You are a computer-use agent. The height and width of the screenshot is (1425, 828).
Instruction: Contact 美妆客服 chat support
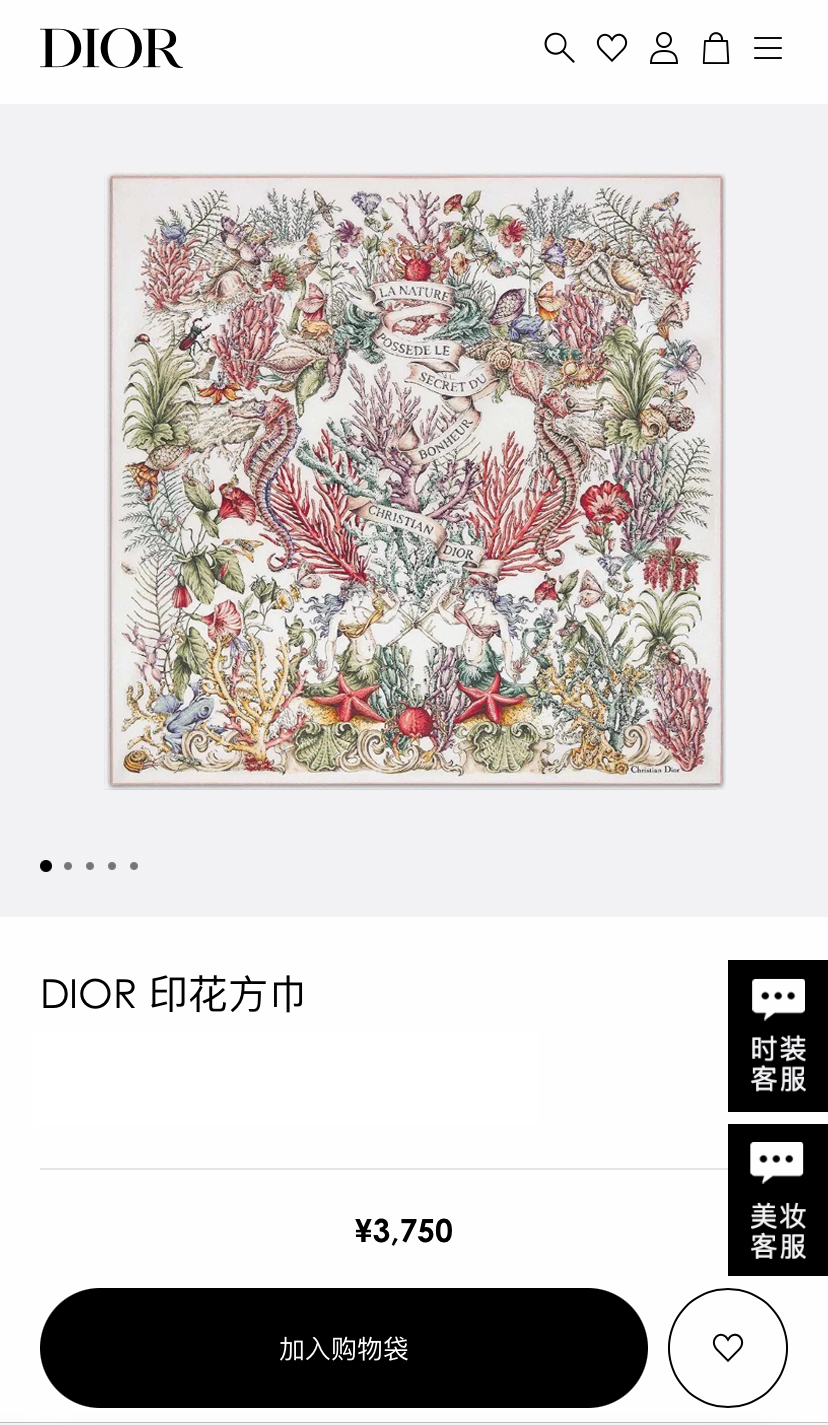778,1200
